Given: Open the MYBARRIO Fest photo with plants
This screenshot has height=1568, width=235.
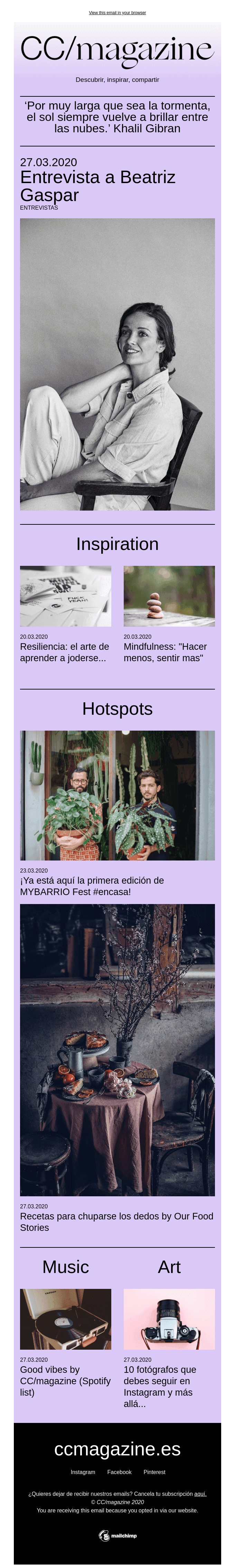Looking at the screenshot, I should tap(117, 795).
